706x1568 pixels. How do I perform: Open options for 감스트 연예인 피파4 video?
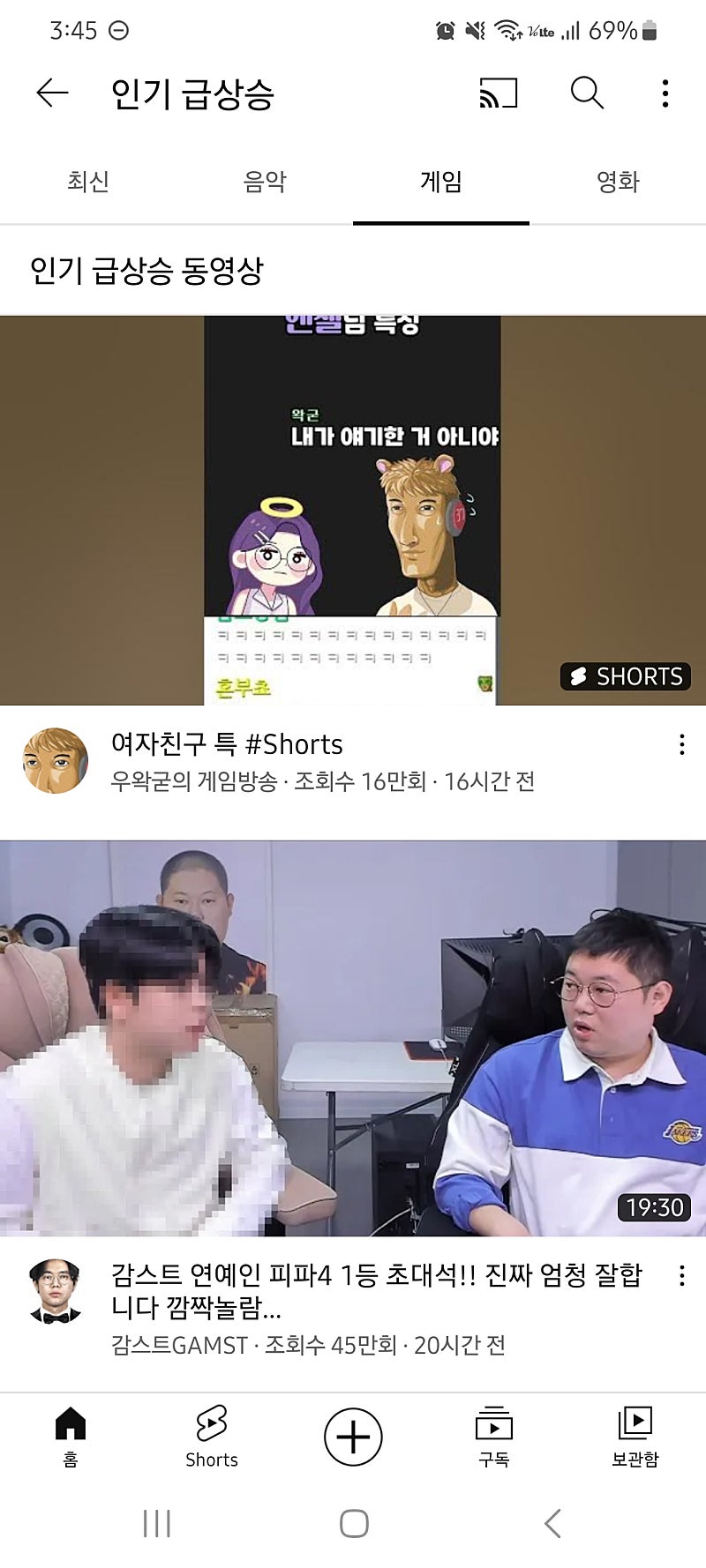click(681, 1275)
